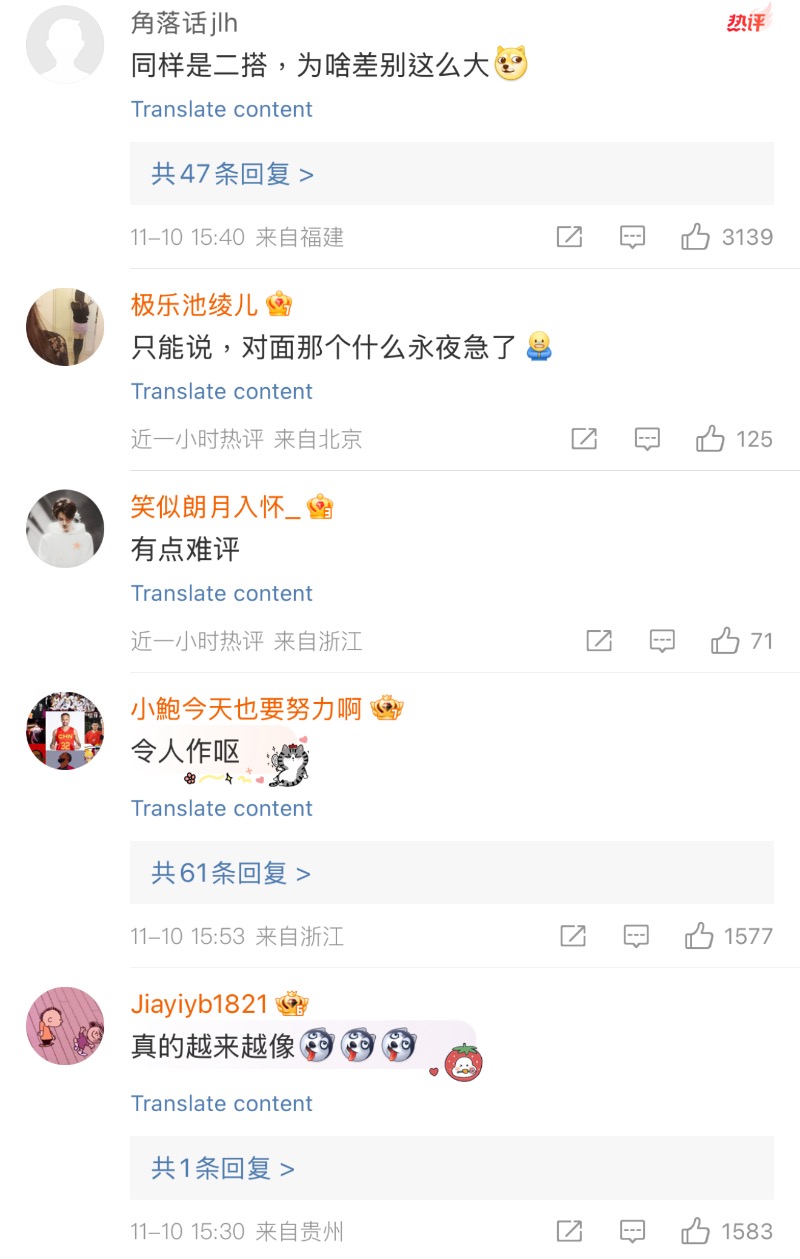Reply to 极乐池绫儿's comment
Image resolution: width=800 pixels, height=1259 pixels.
click(647, 439)
